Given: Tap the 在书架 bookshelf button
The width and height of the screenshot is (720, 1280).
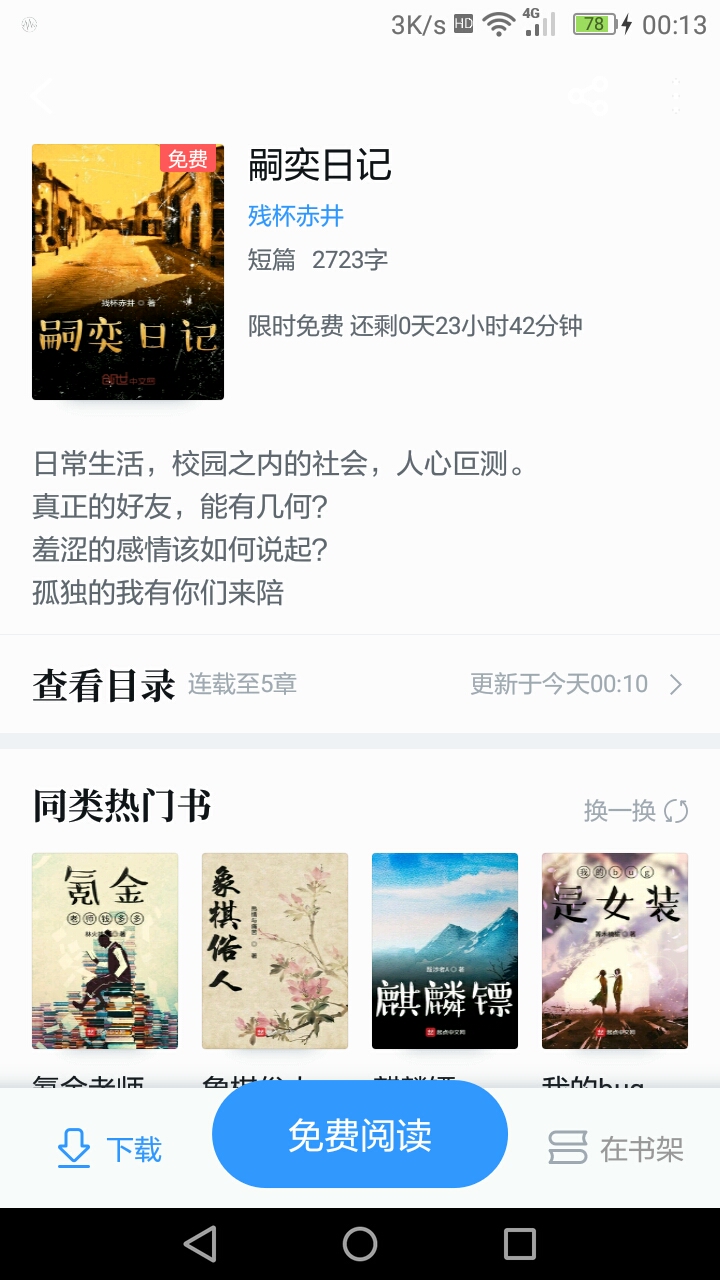Looking at the screenshot, I should coord(616,1149).
